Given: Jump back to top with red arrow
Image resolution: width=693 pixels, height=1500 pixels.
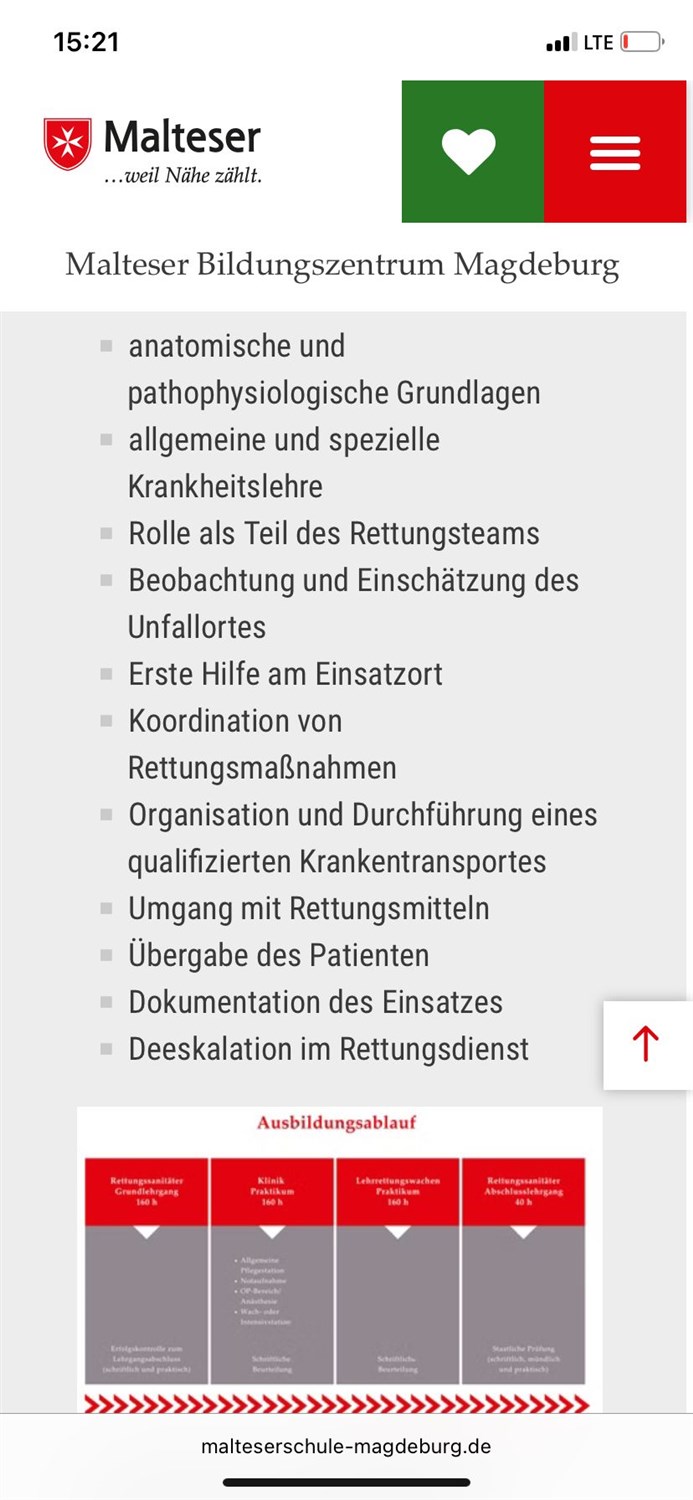Looking at the screenshot, I should (647, 1044).
